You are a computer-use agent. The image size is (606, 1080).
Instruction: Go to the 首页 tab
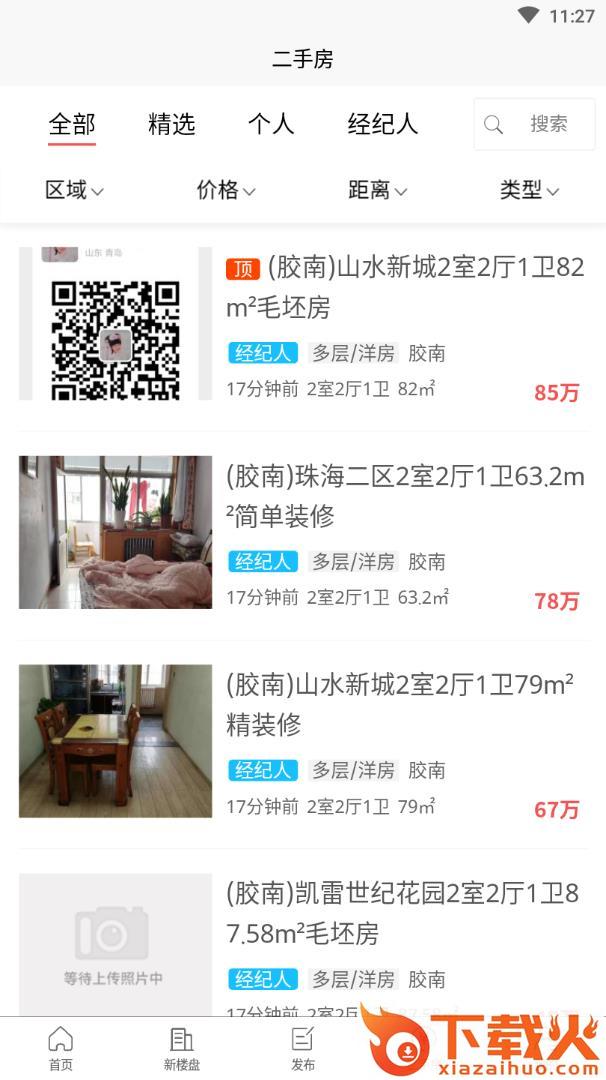[x=61, y=1048]
